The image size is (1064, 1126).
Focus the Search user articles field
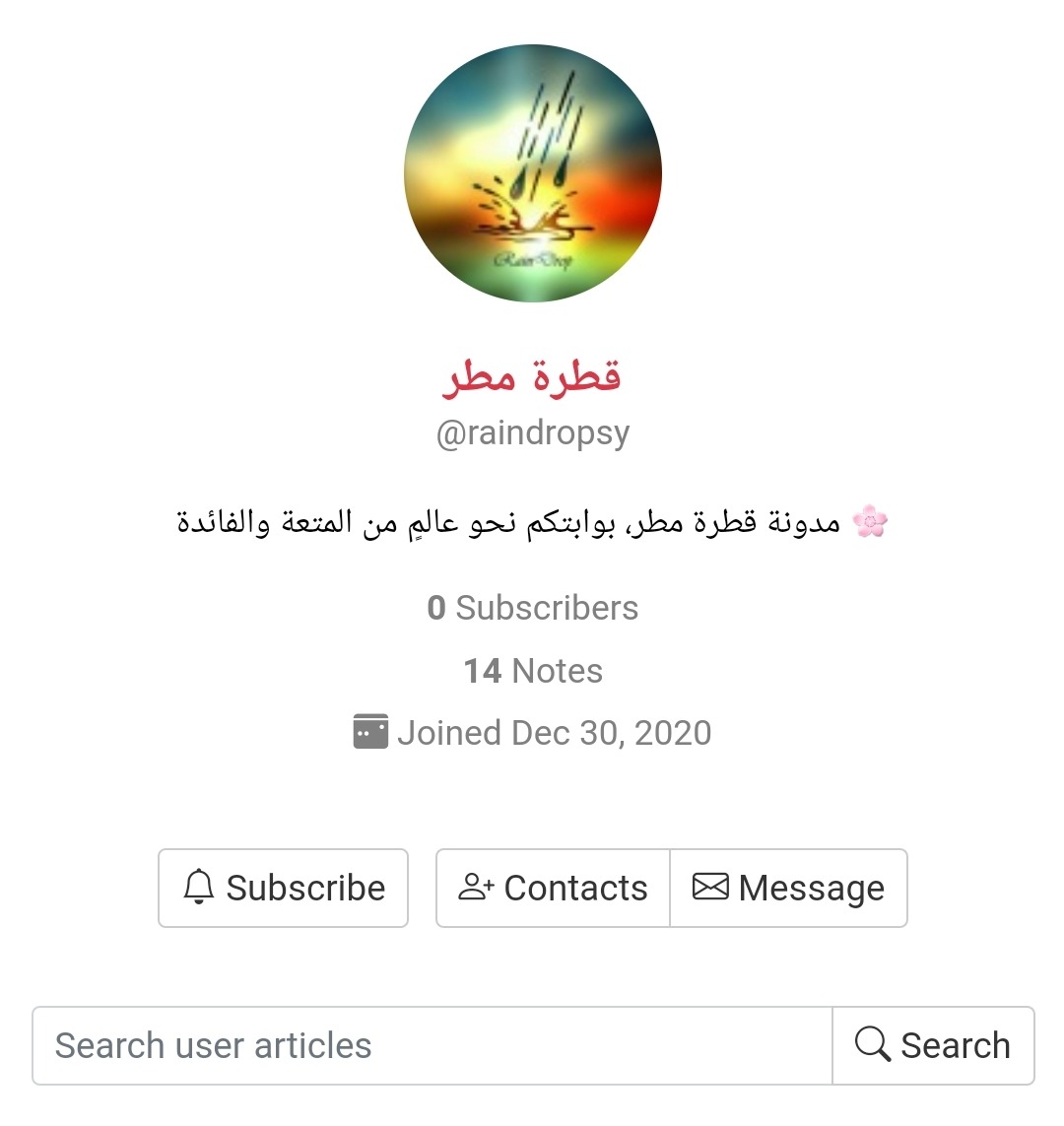point(432,1045)
